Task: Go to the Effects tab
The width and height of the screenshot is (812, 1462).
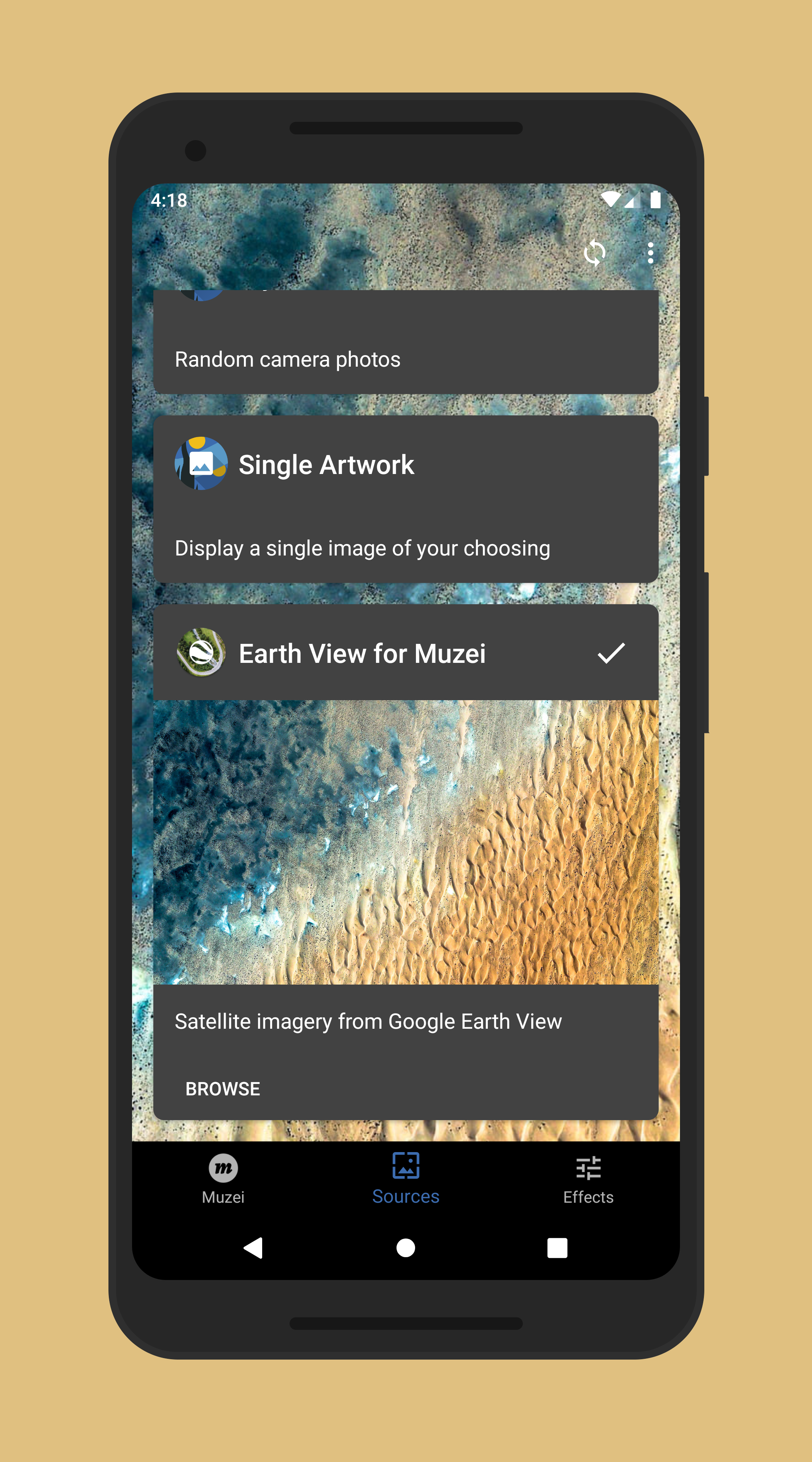Action: click(x=588, y=1178)
